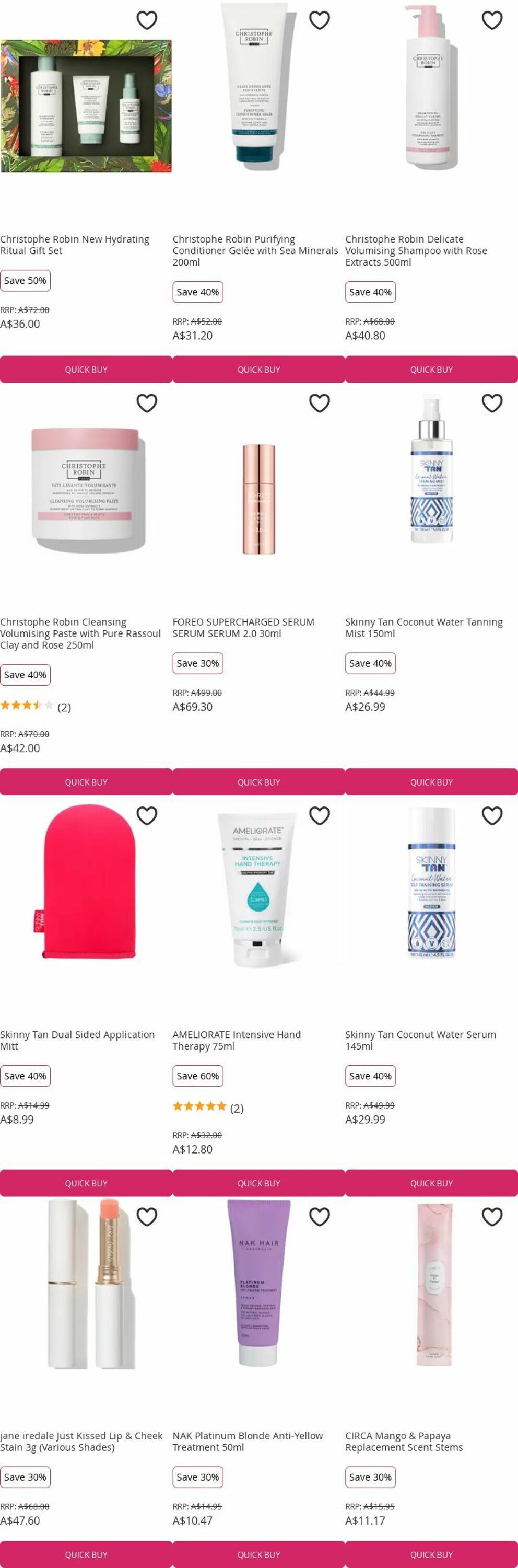Wishlist the Christophe Robin Delicate Volumising Shampoo

pyautogui.click(x=492, y=20)
